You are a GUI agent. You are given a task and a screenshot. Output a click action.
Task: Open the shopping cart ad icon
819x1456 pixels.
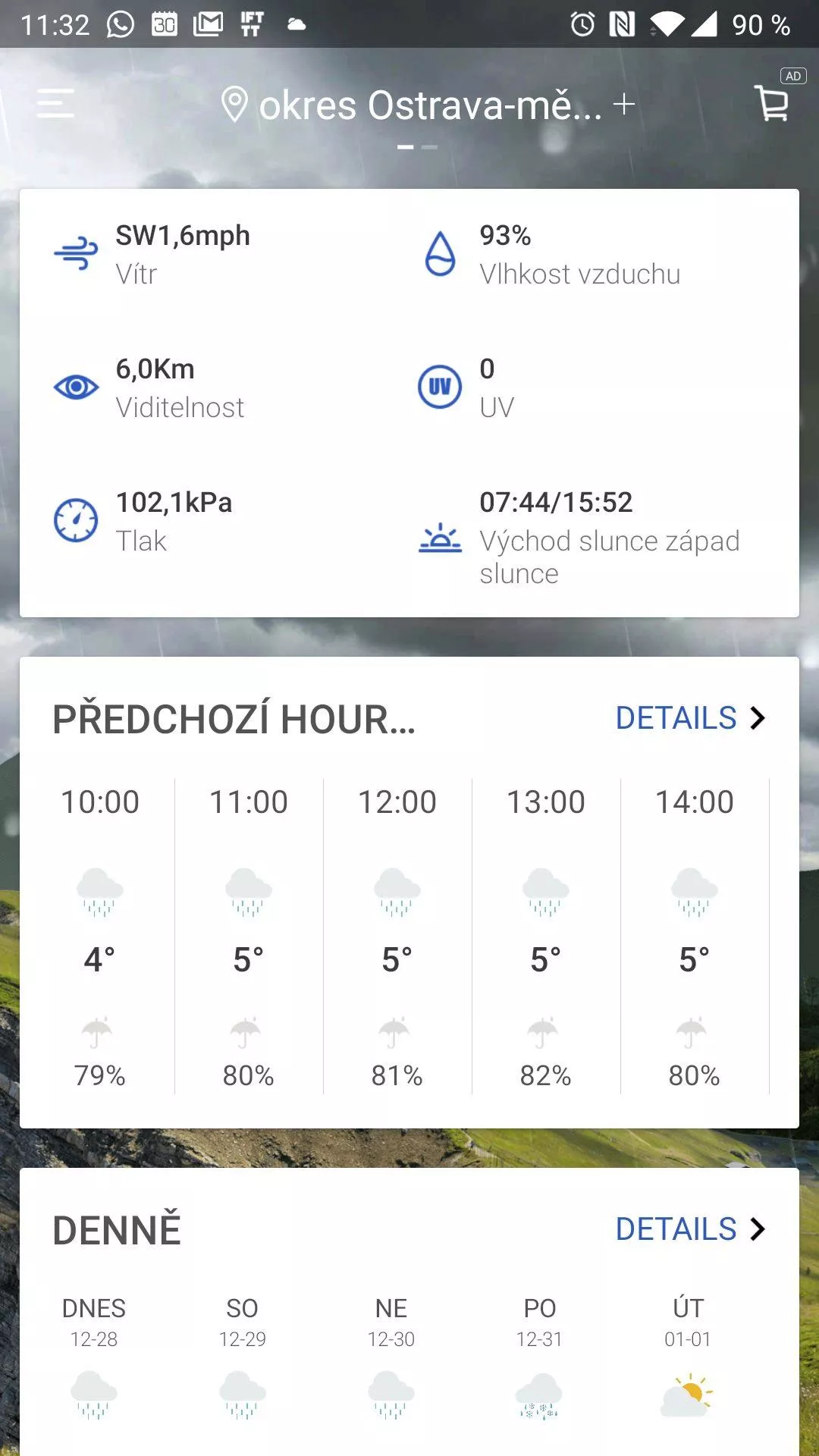tap(772, 102)
